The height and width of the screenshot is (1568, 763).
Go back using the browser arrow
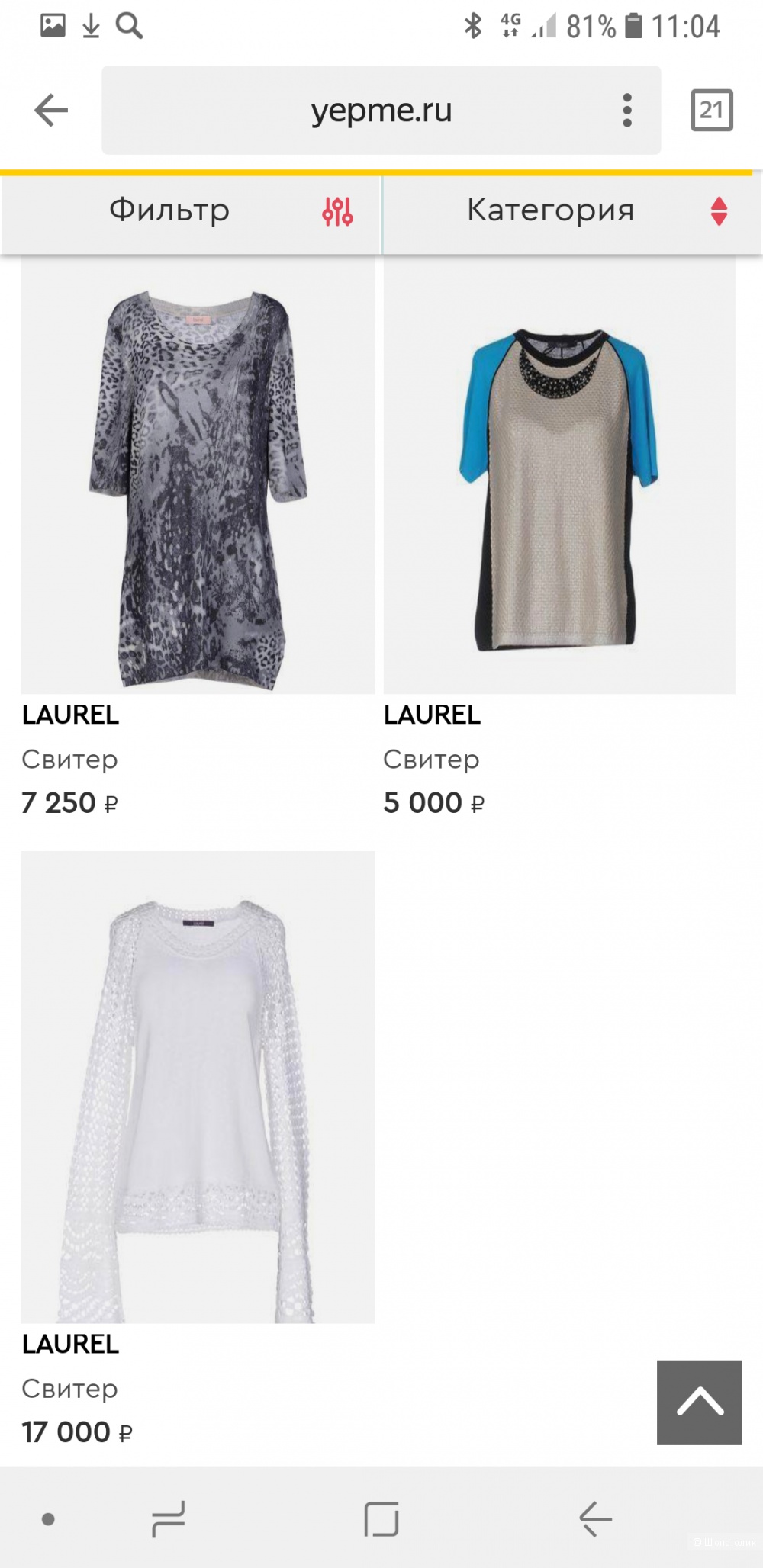[51, 111]
